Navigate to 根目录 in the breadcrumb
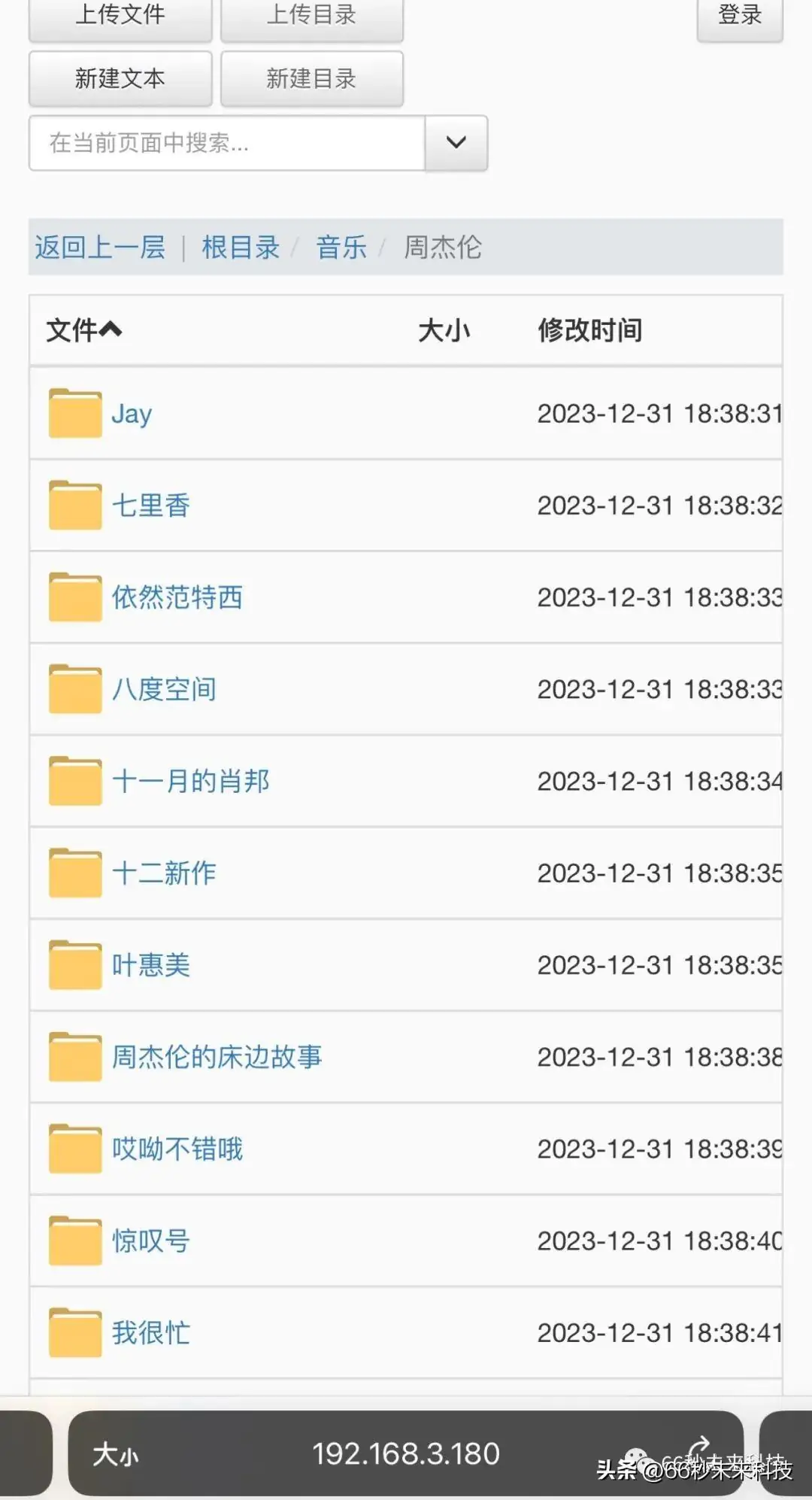 pyautogui.click(x=241, y=247)
